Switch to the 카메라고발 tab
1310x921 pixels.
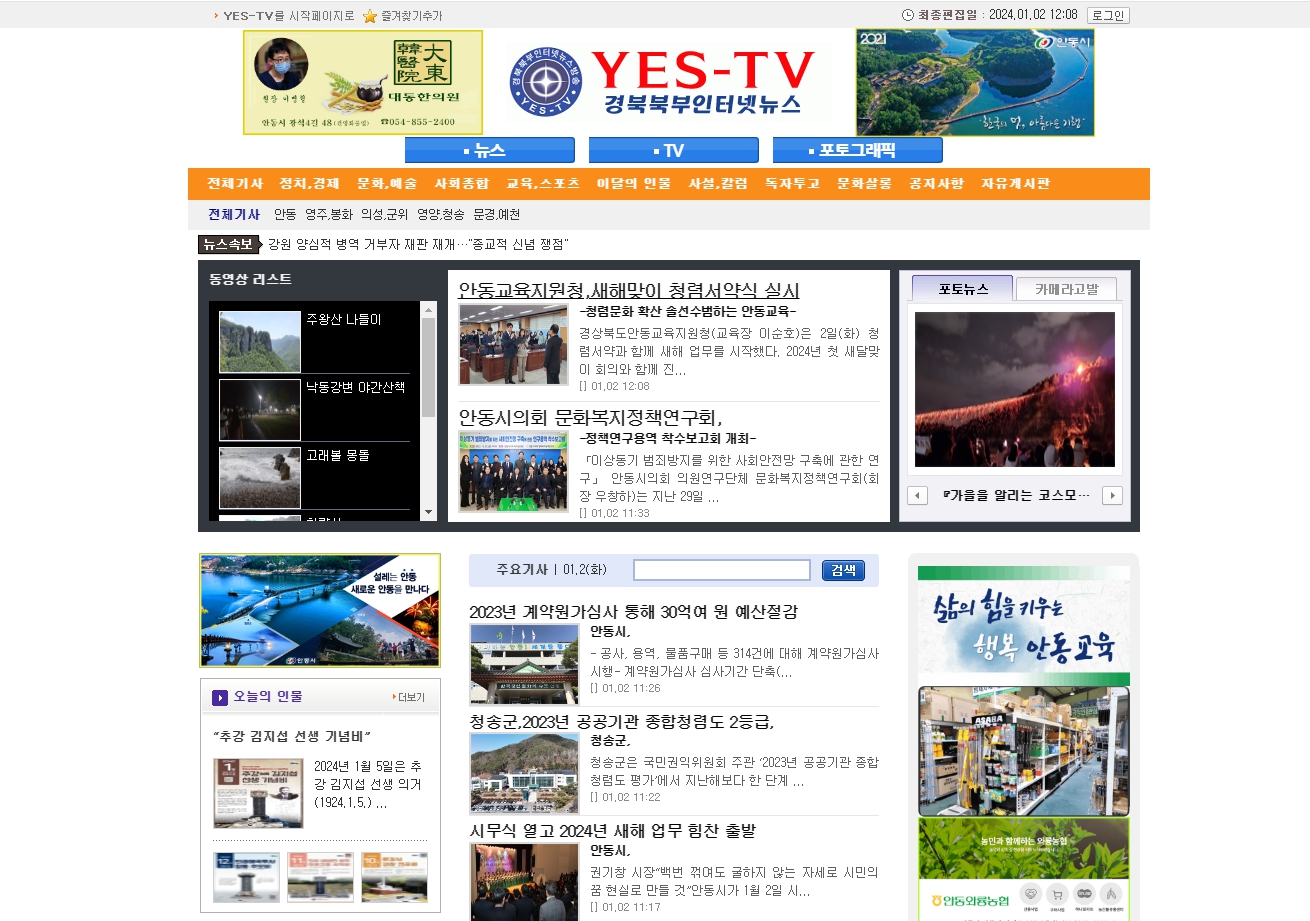(1067, 290)
